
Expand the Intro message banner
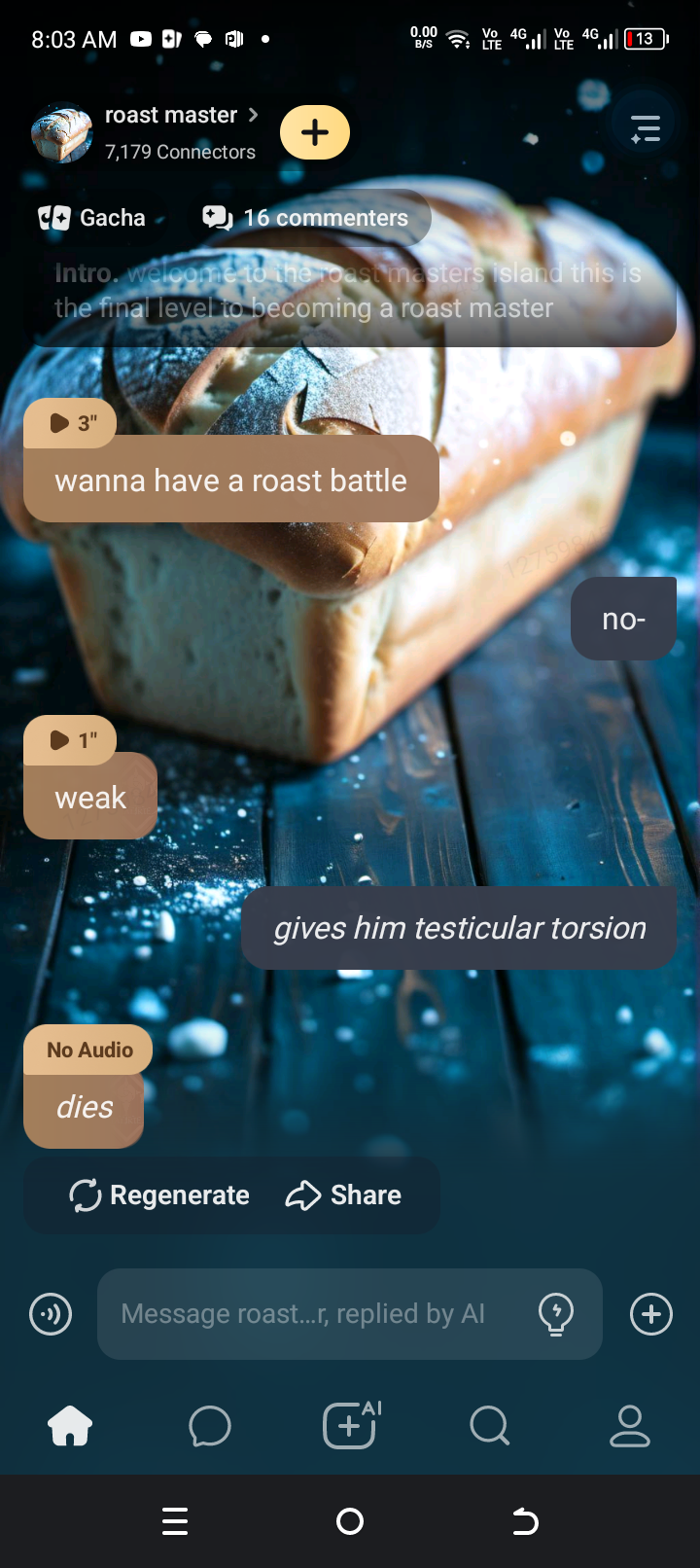tap(350, 291)
